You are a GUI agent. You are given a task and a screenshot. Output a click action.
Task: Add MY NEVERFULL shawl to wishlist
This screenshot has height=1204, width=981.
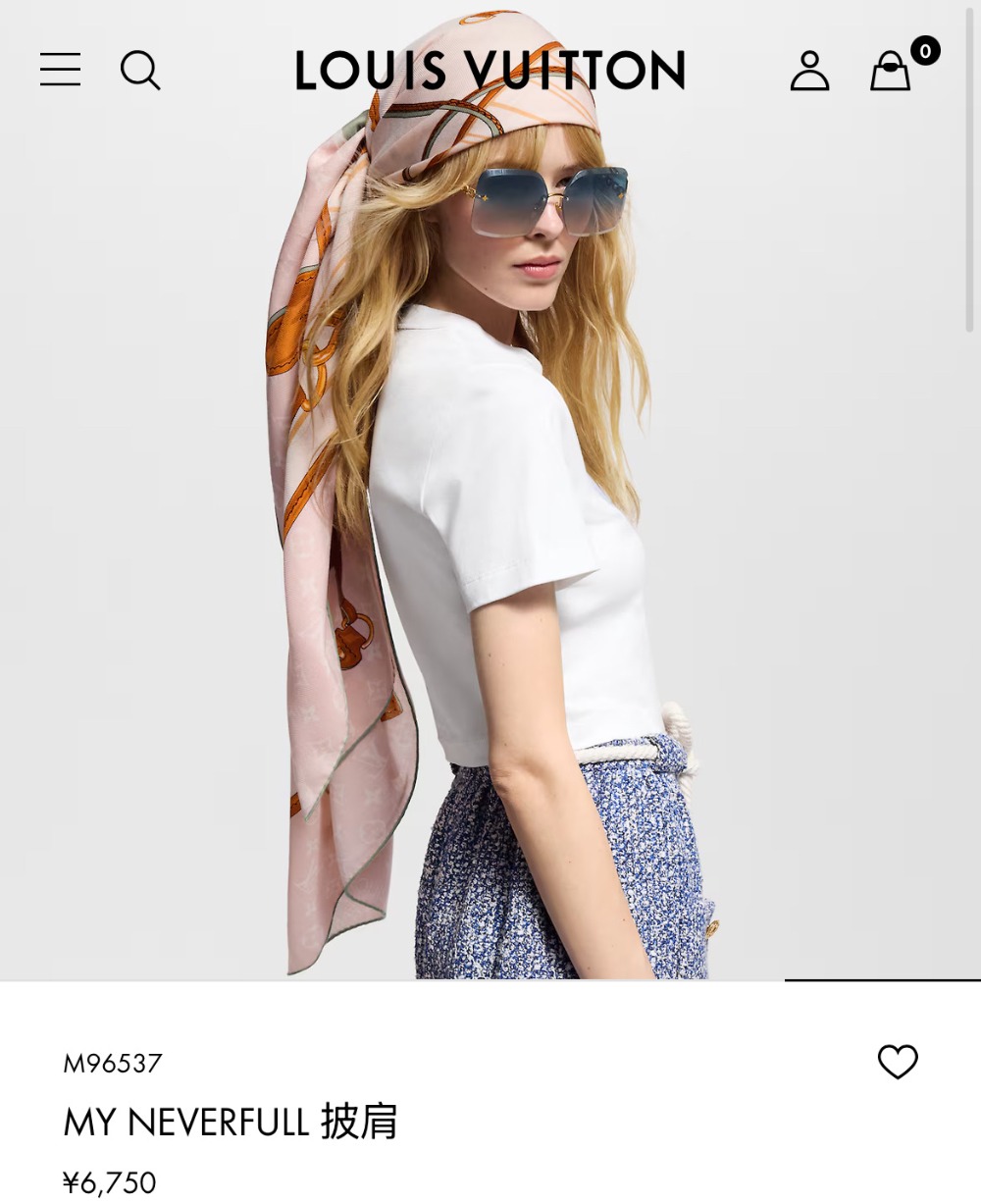[x=897, y=1062]
